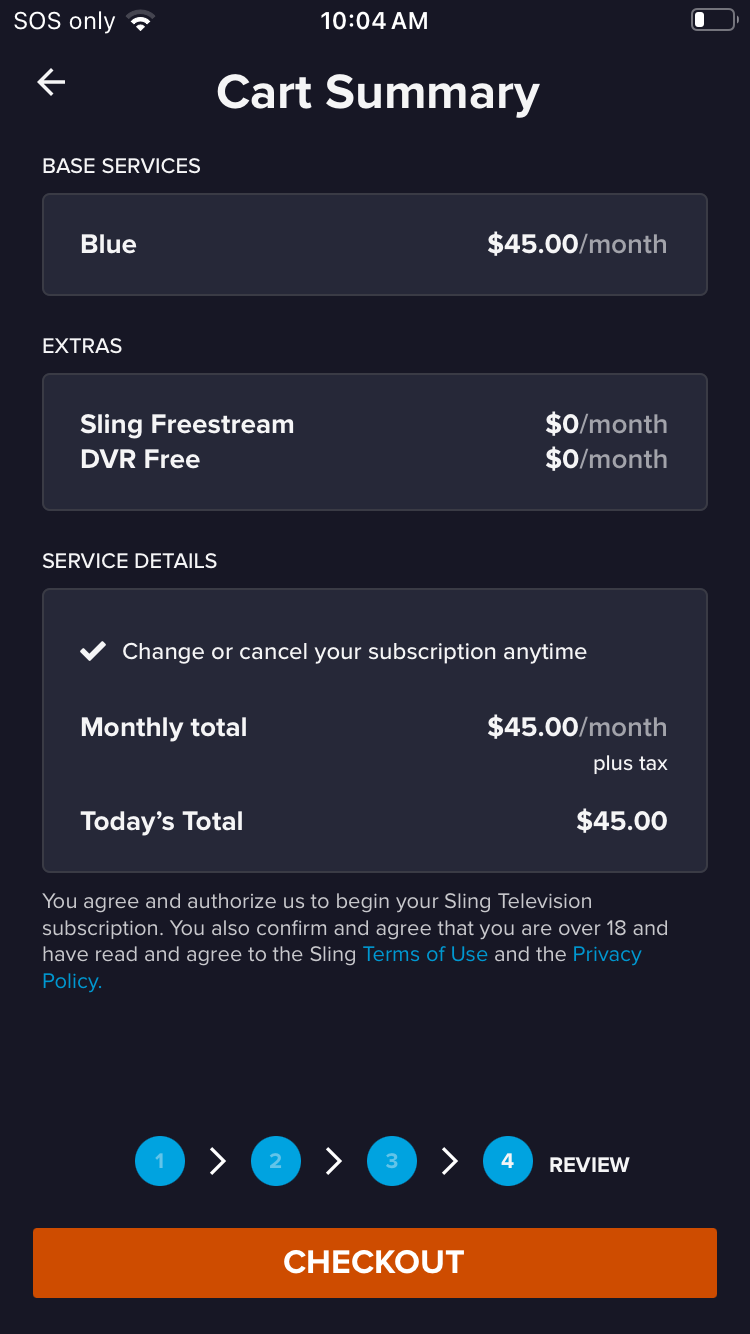Select step 3 circle indicator

coord(392,1161)
